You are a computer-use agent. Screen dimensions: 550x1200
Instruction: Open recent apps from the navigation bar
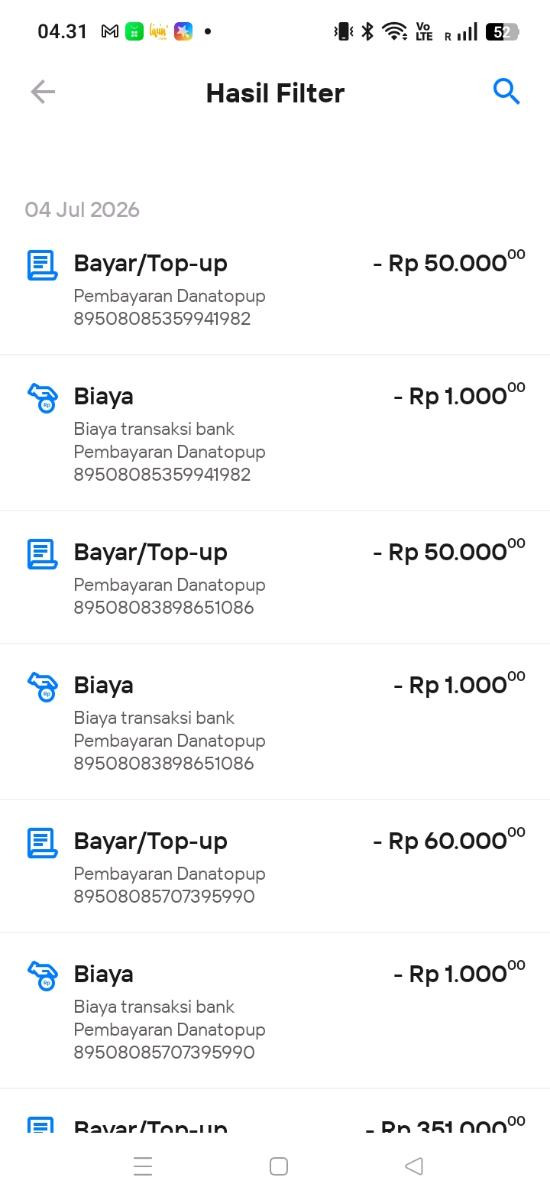click(143, 1166)
